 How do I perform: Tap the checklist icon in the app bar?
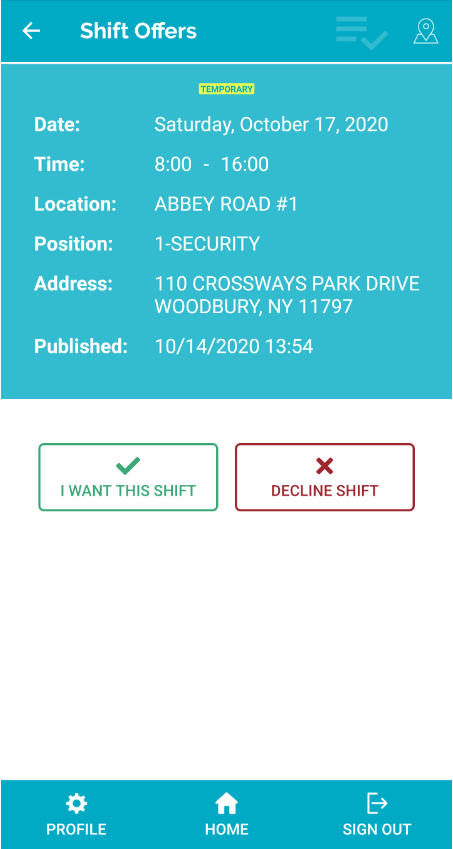[362, 32]
